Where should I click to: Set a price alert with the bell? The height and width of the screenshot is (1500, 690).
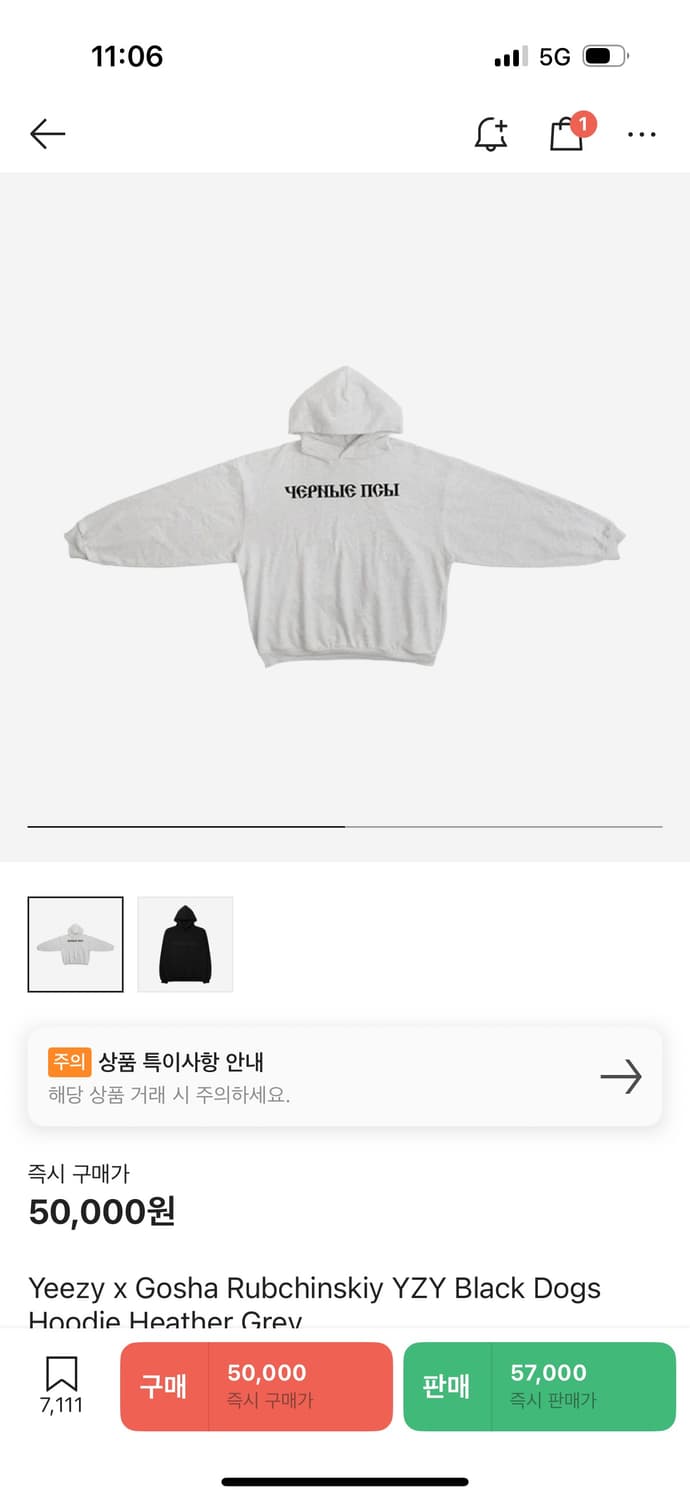[490, 134]
